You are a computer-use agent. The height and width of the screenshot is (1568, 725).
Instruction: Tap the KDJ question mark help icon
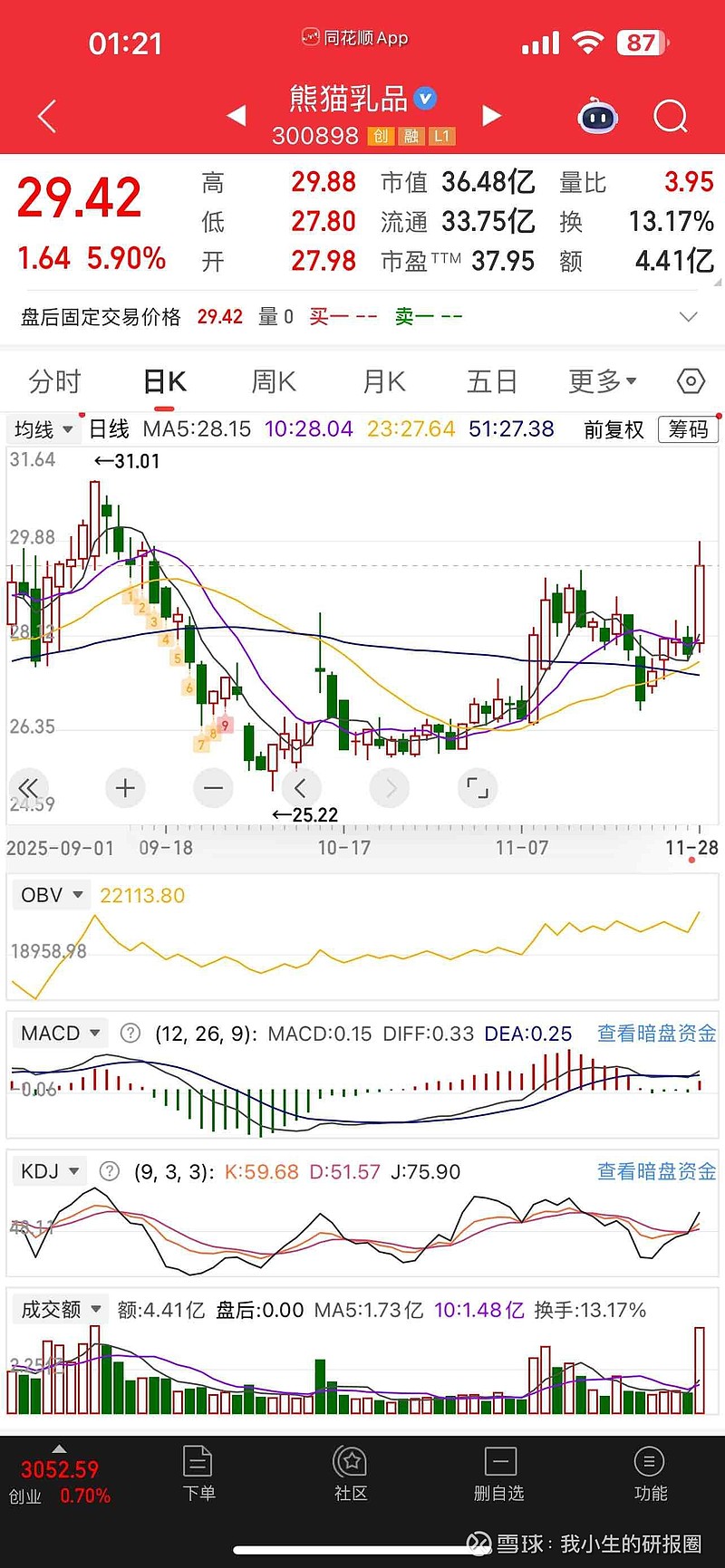click(x=109, y=1171)
